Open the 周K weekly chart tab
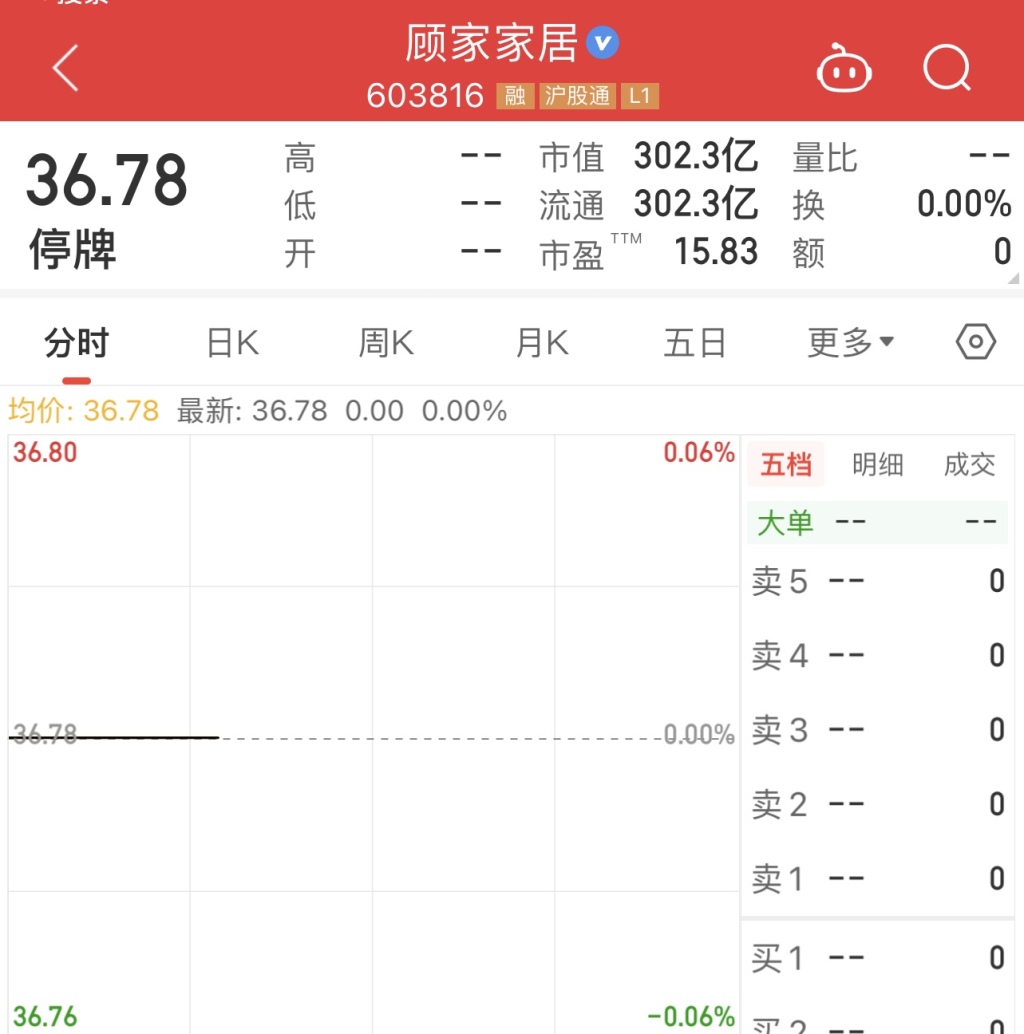 point(385,342)
